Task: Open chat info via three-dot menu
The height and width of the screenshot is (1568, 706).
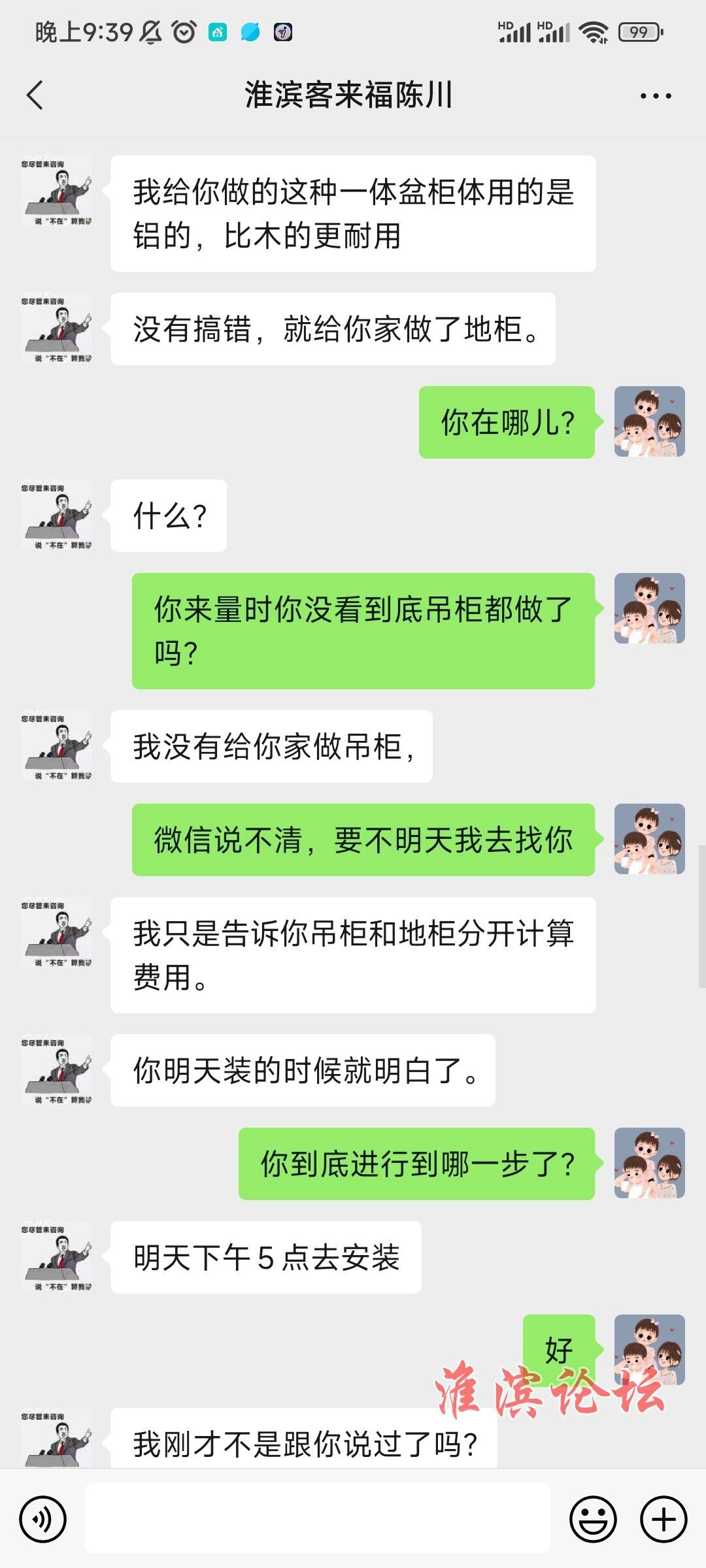Action: (656, 96)
